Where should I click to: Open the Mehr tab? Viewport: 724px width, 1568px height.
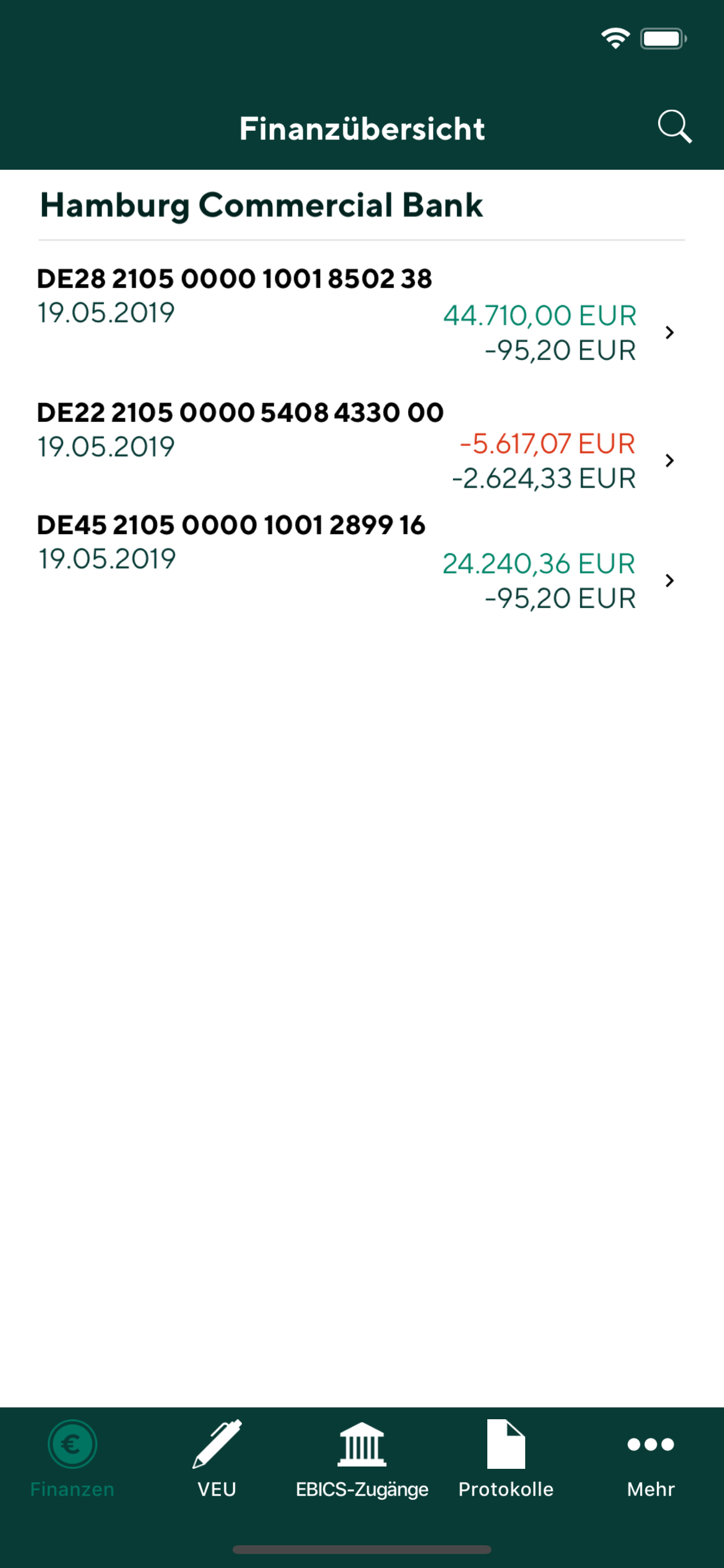point(651,1459)
